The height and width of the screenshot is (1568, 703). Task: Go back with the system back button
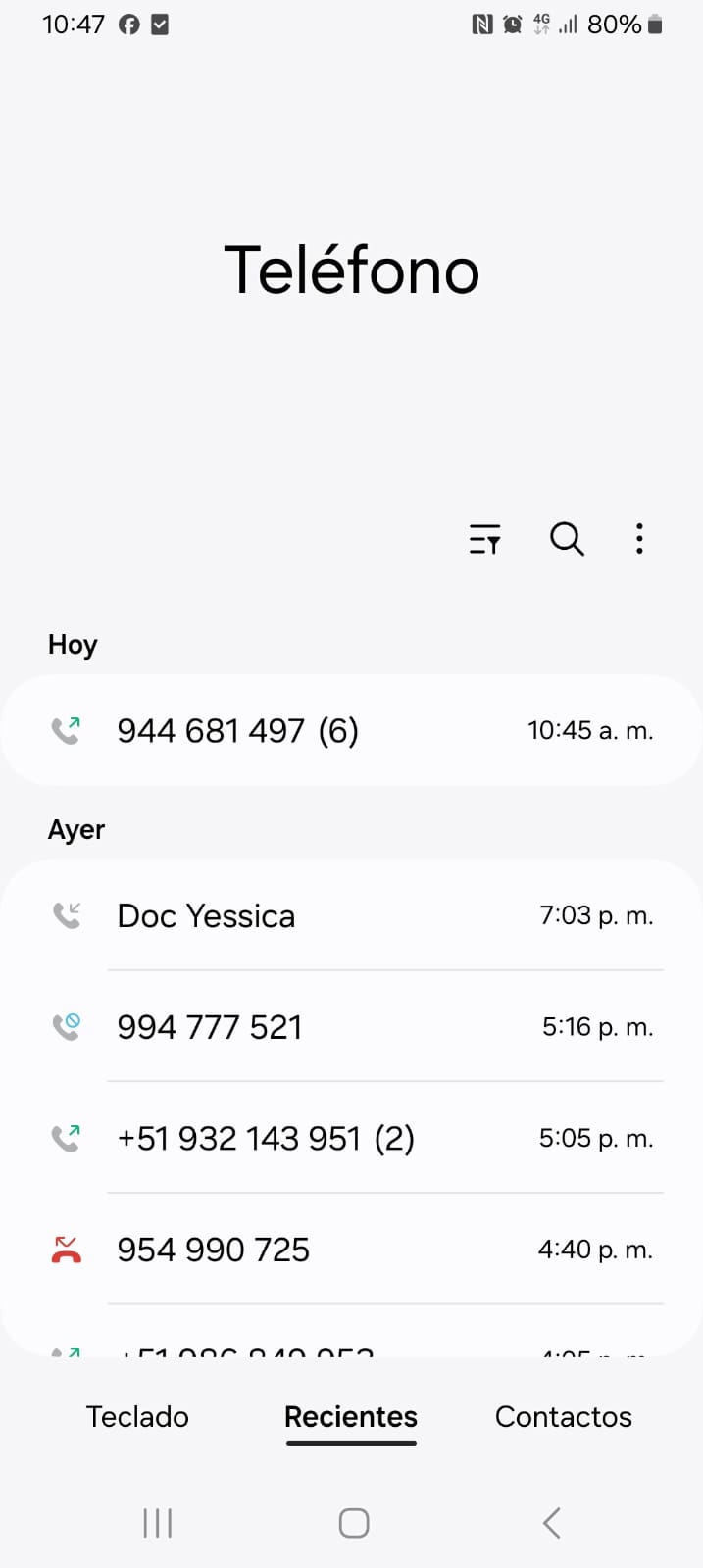(551, 1523)
